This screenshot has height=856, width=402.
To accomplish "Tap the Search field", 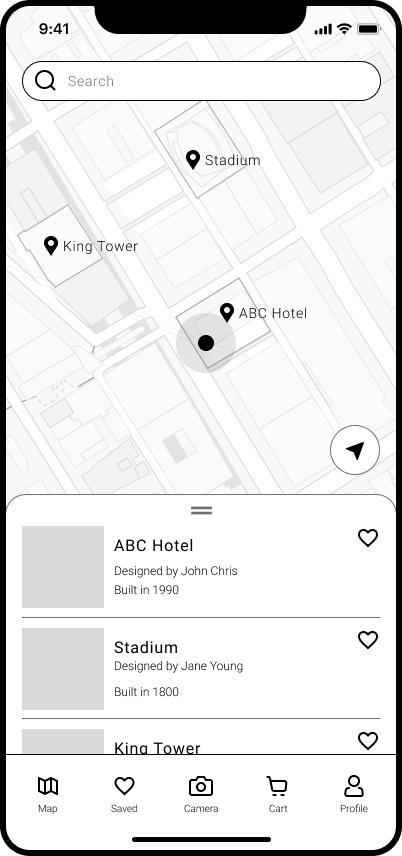I will click(x=201, y=81).
